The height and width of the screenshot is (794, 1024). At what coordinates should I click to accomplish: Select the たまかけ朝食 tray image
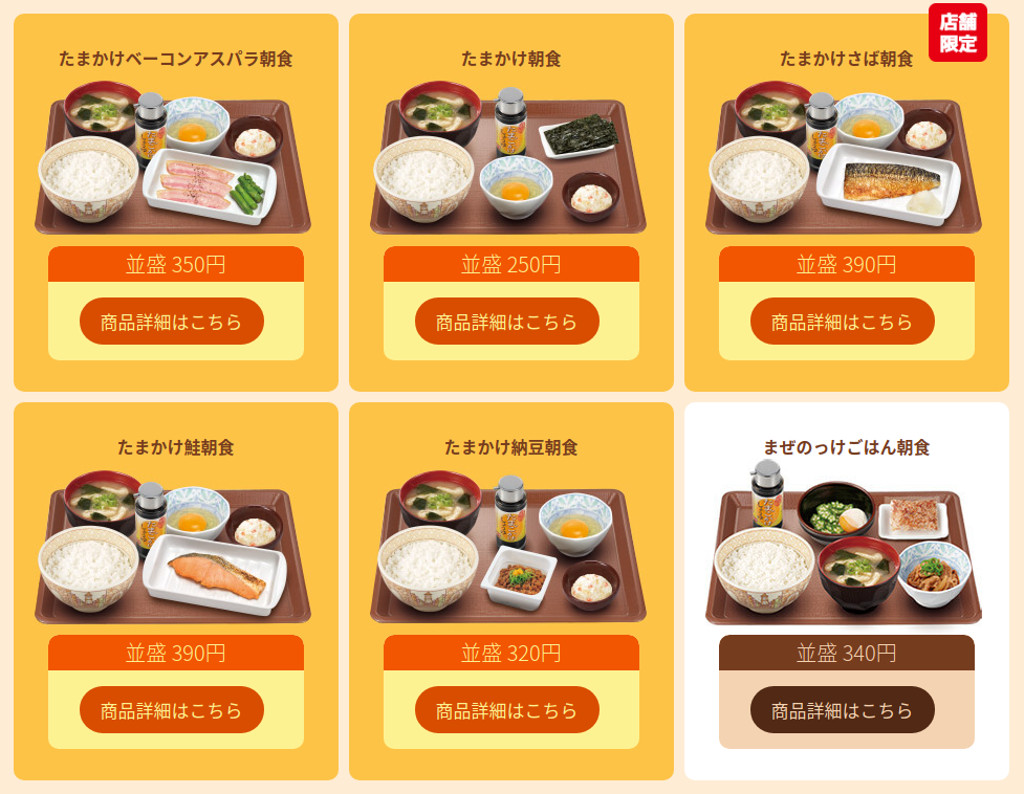[508, 160]
